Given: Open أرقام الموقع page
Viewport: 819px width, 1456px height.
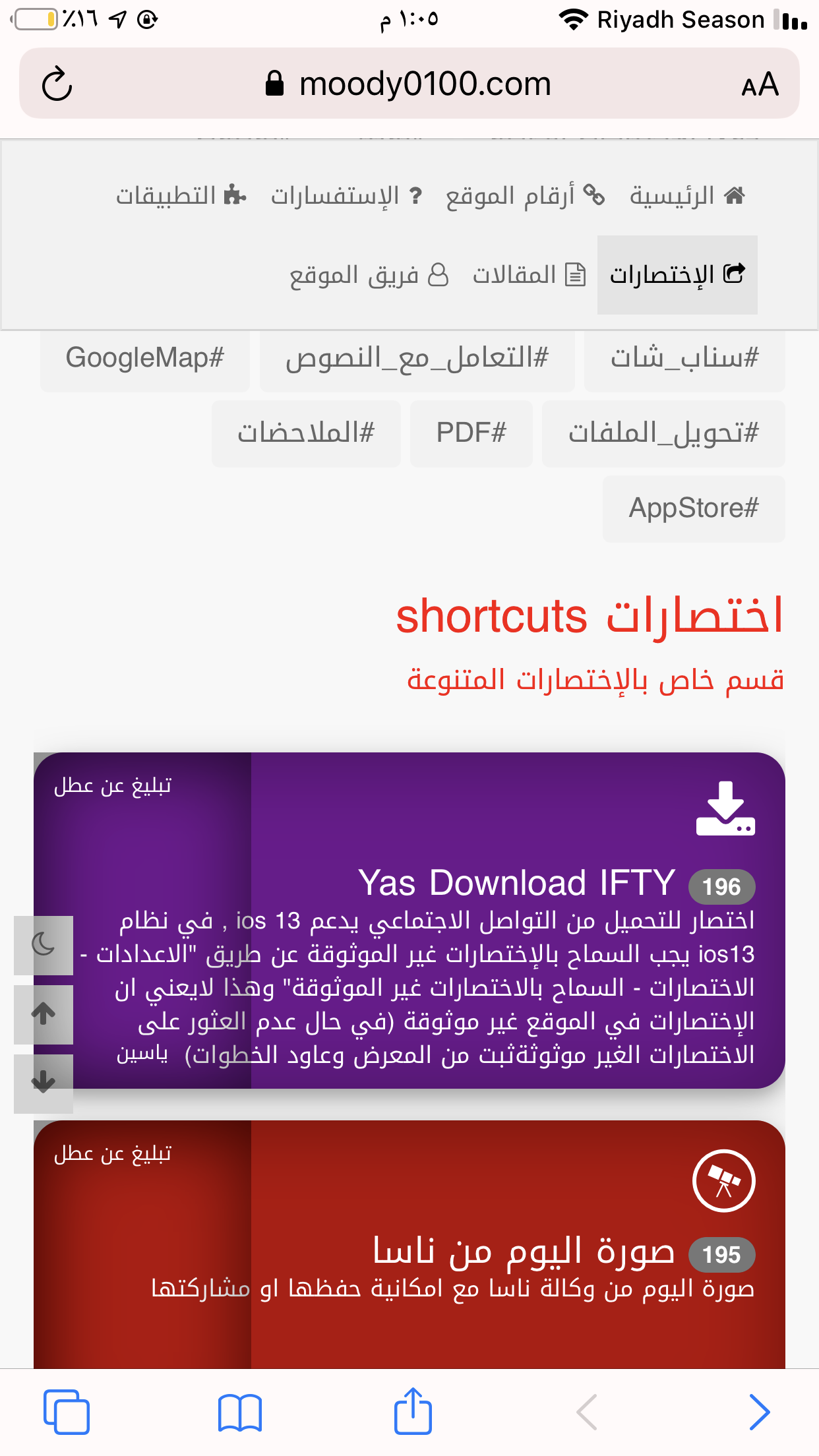Looking at the screenshot, I should click(525, 196).
